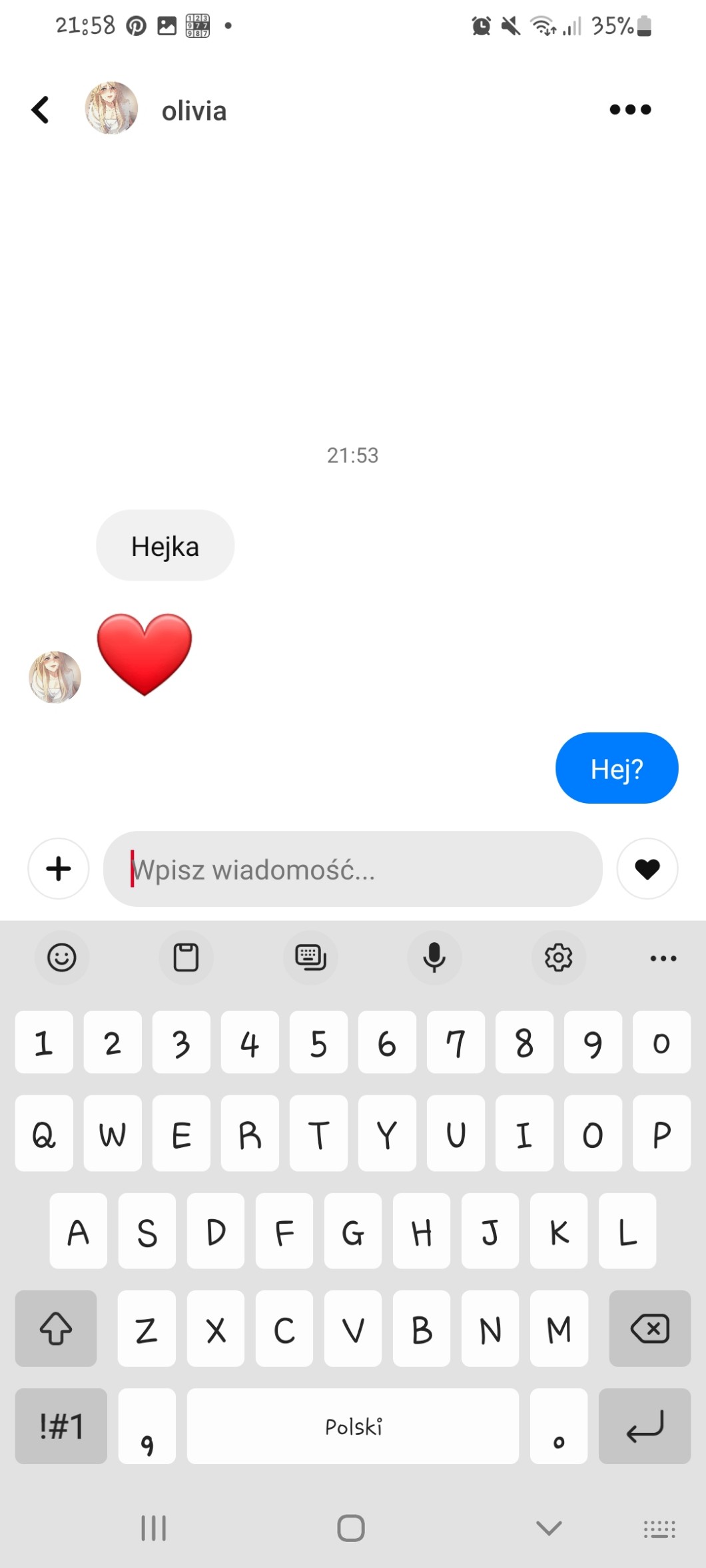The height and width of the screenshot is (1568, 706).
Task: Expand more keyboard toolbar options
Action: 663,958
